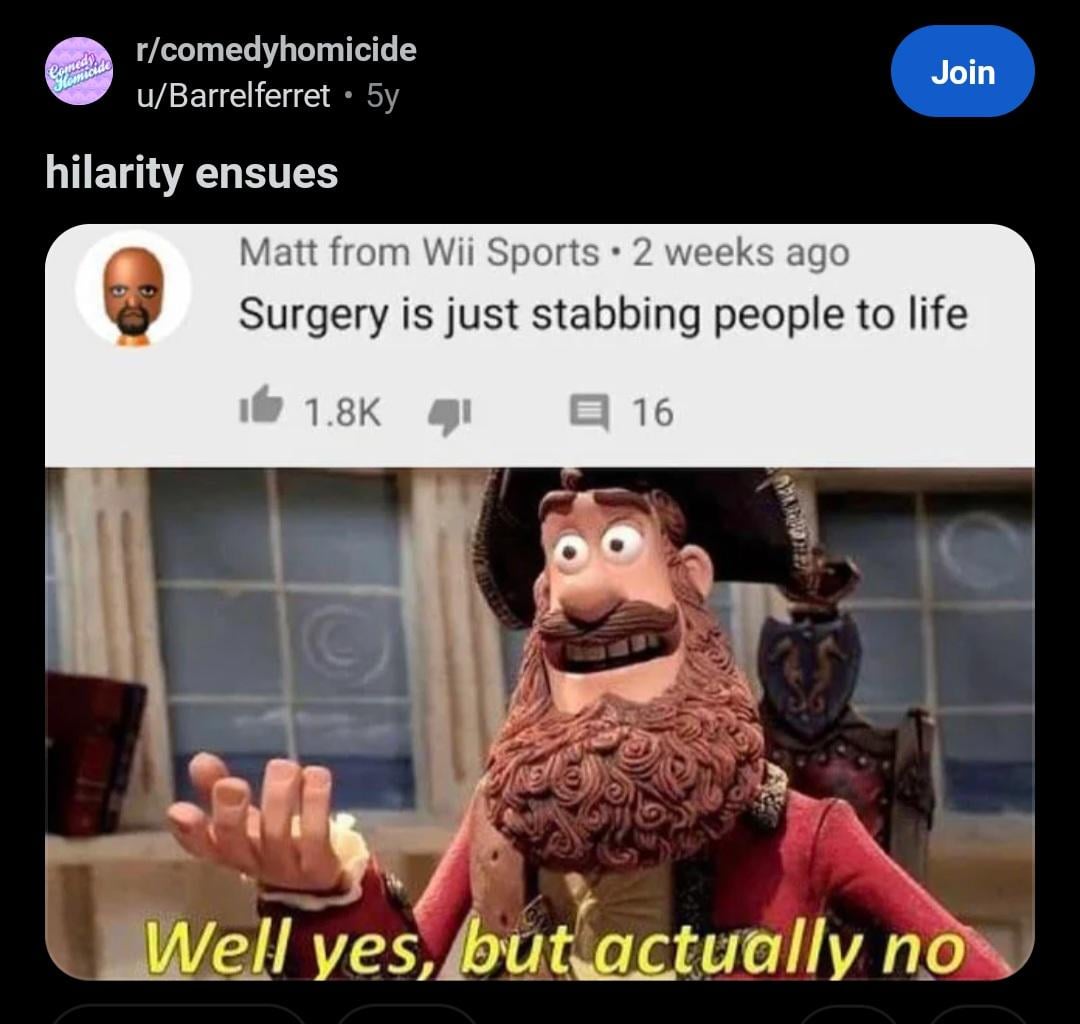
Task: Tap the community avatar icon
Action: (79, 71)
